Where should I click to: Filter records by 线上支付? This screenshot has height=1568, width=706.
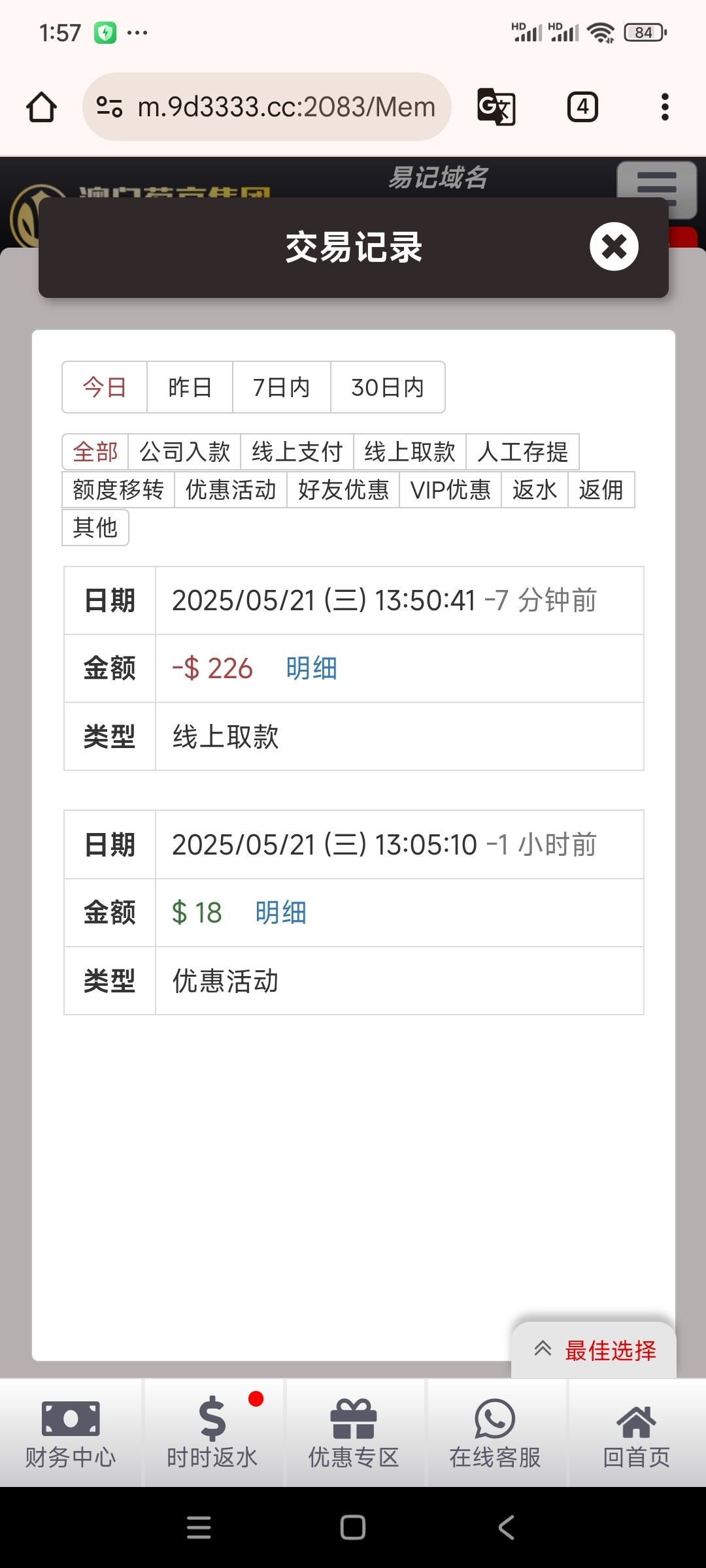pyautogui.click(x=297, y=451)
